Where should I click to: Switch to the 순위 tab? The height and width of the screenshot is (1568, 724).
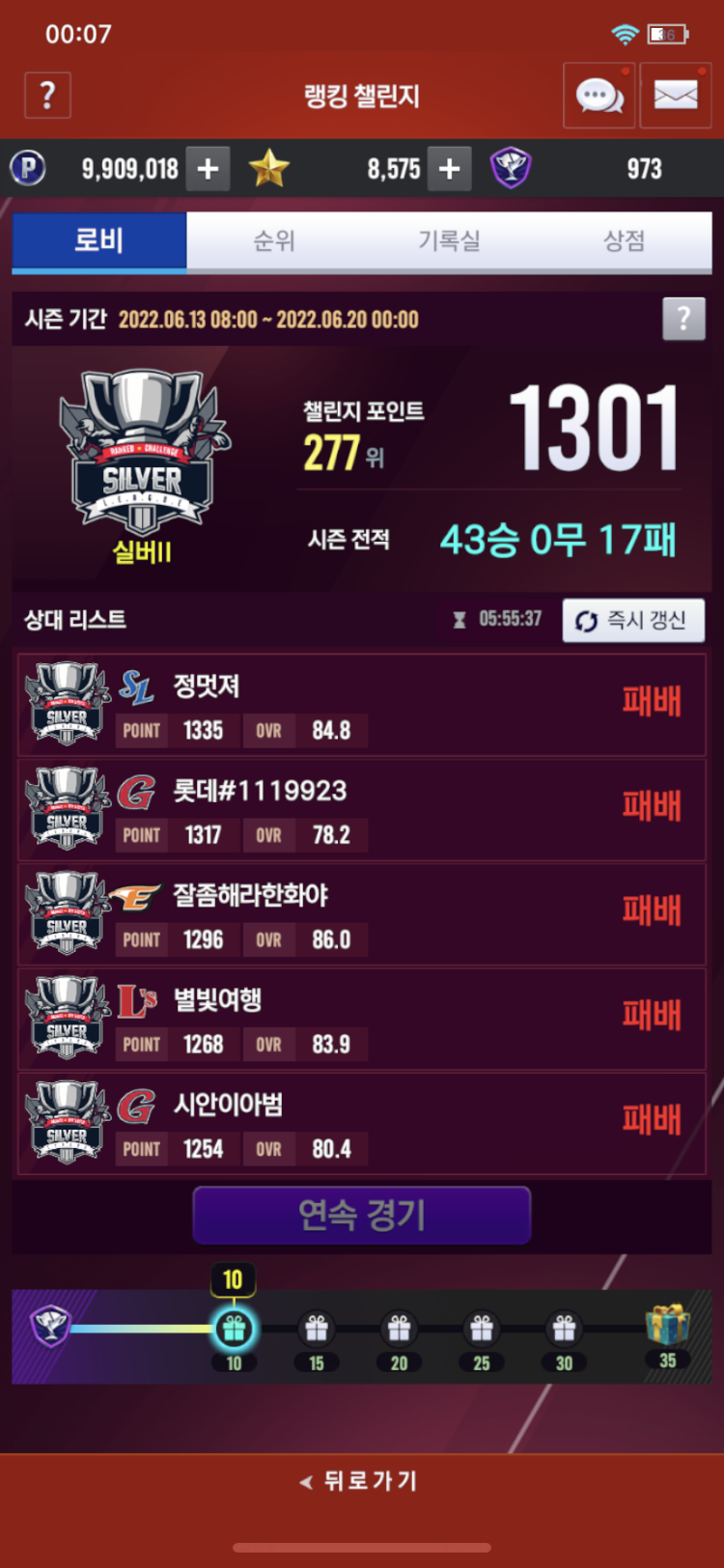[x=274, y=240]
